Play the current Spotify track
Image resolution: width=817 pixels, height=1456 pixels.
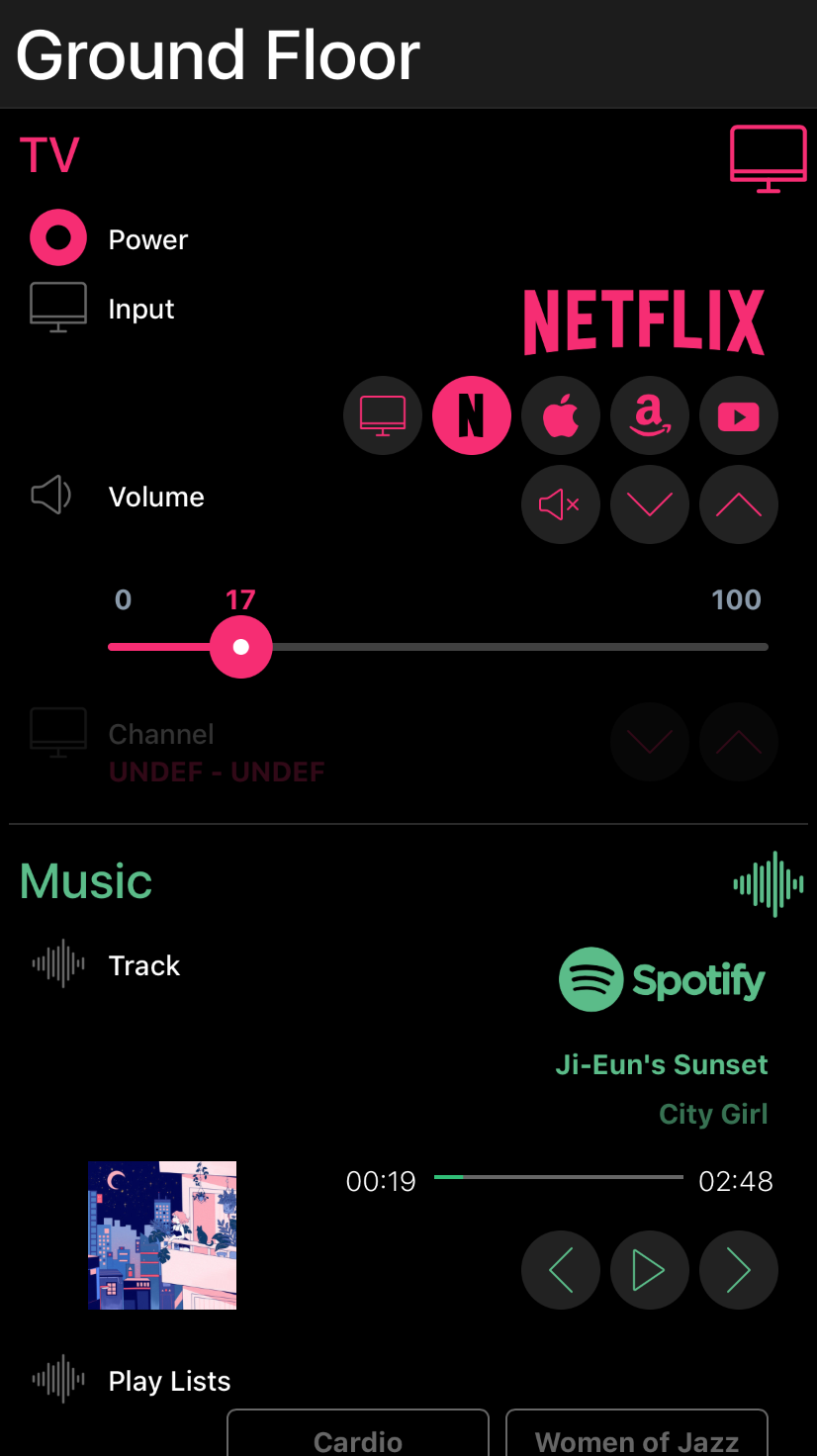(x=650, y=1270)
